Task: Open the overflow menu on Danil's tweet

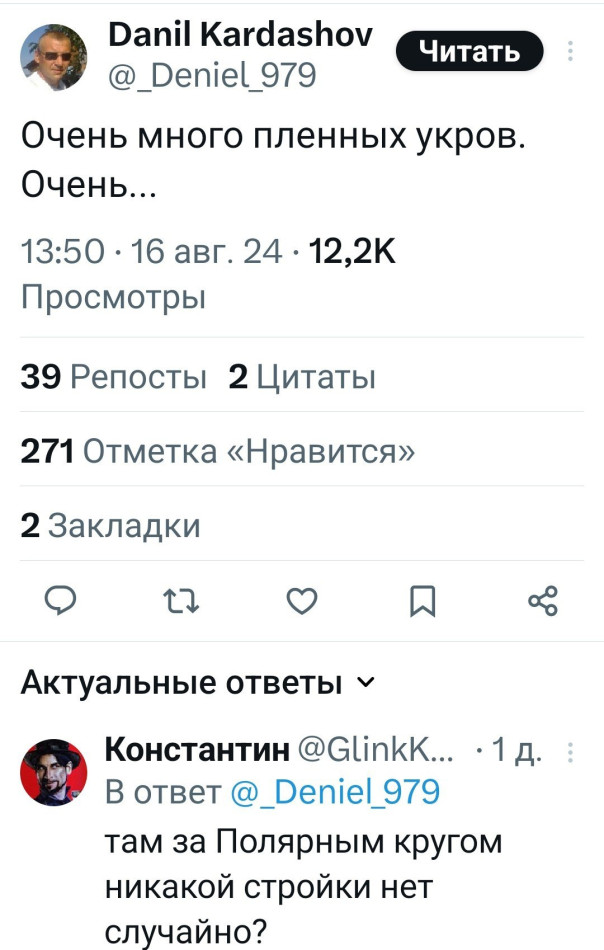Action: pos(571,51)
